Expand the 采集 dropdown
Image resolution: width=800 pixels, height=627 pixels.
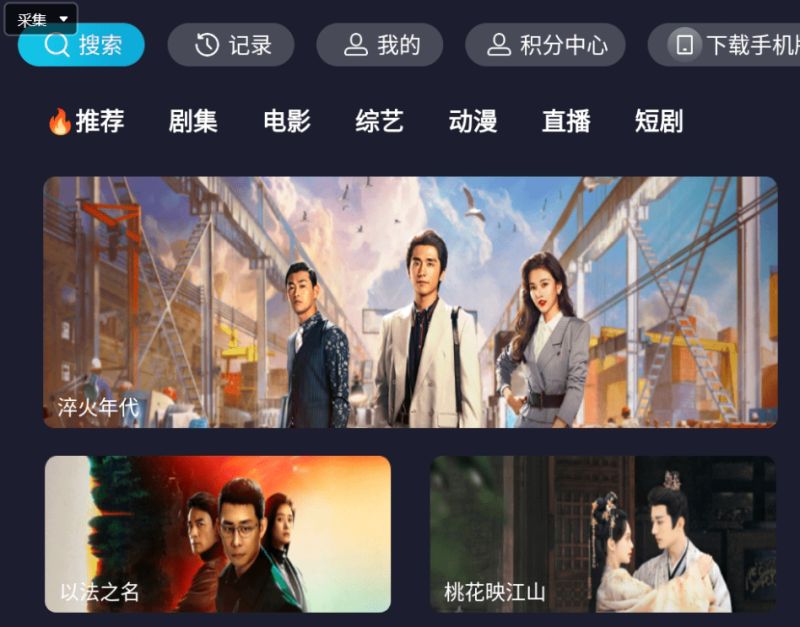40,19
